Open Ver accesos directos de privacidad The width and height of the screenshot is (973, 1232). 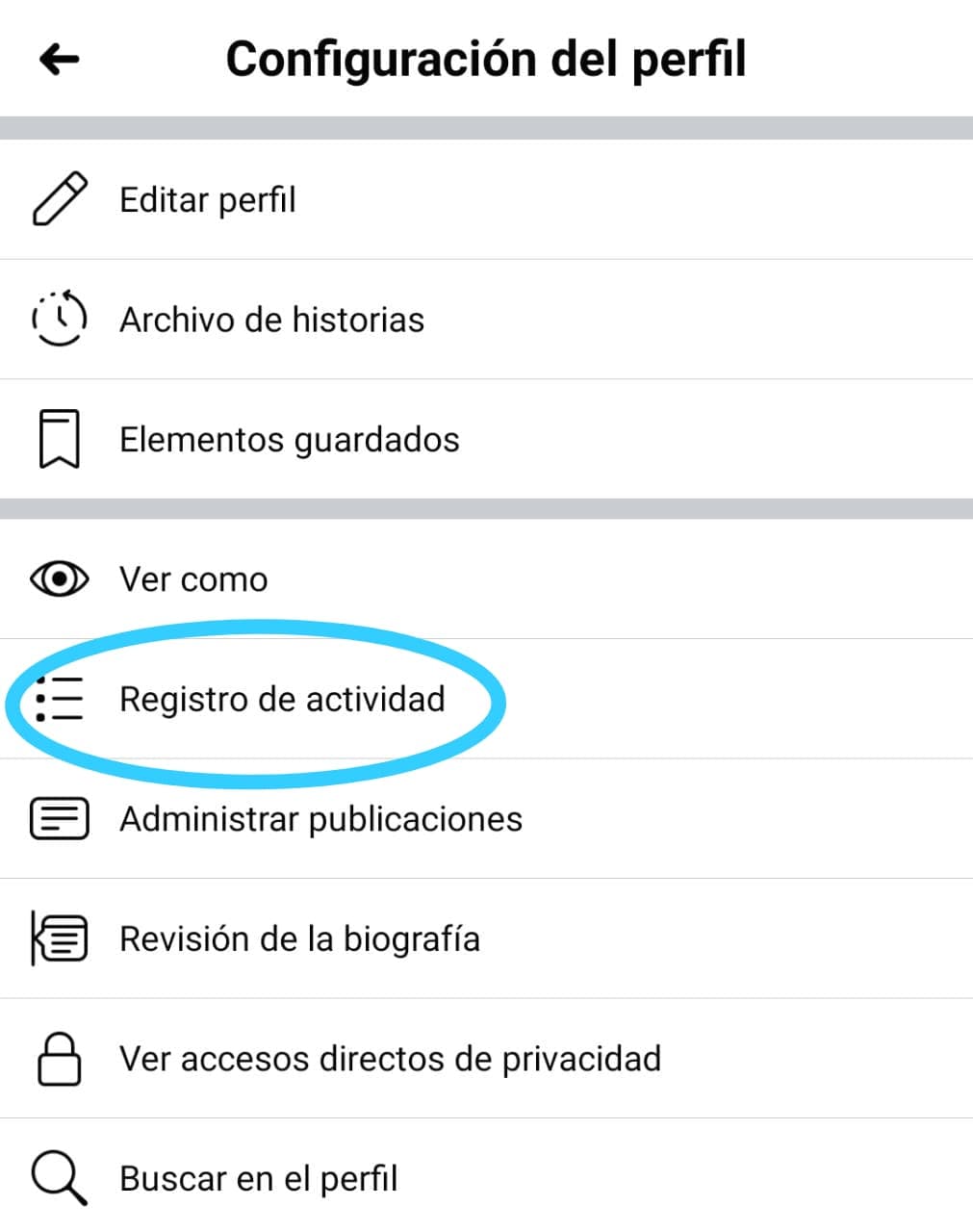[390, 1059]
